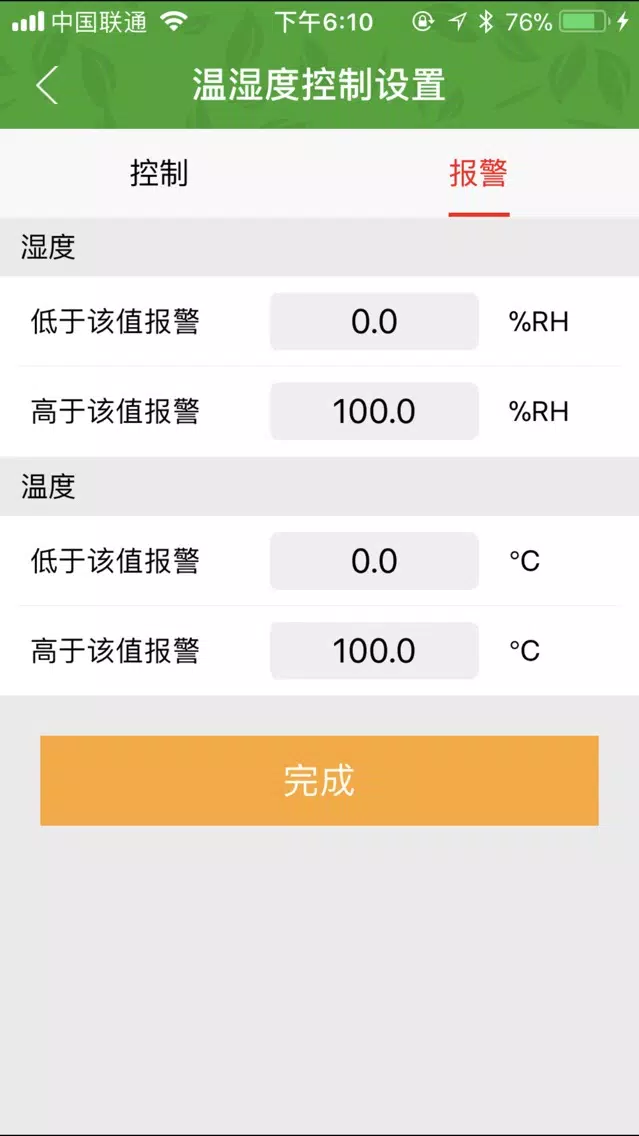The image size is (639, 1136).
Task: Edit humidity 低于该值报警 value field
Action: 374,322
